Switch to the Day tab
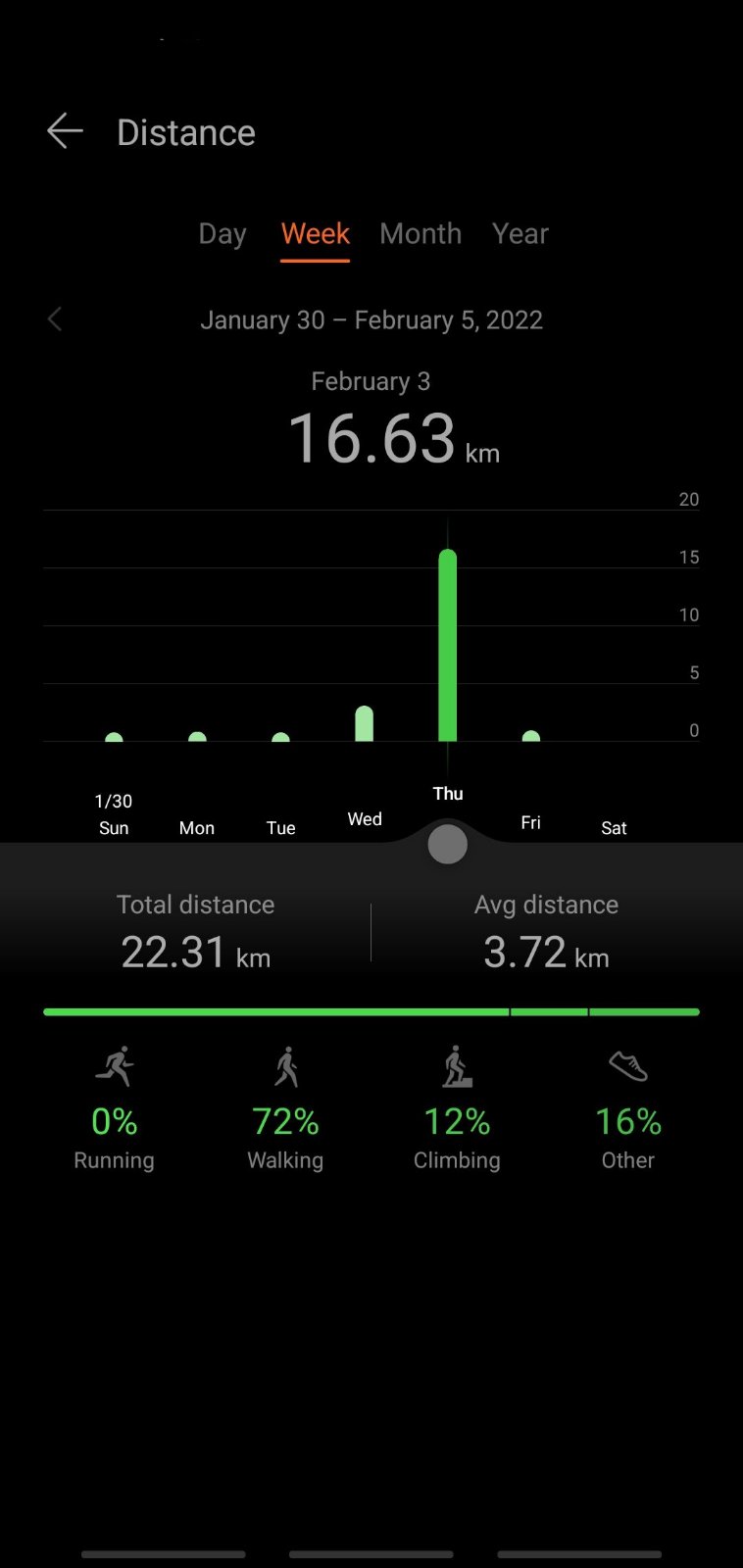Screen dimensions: 743x1568 pyautogui.click(x=223, y=234)
